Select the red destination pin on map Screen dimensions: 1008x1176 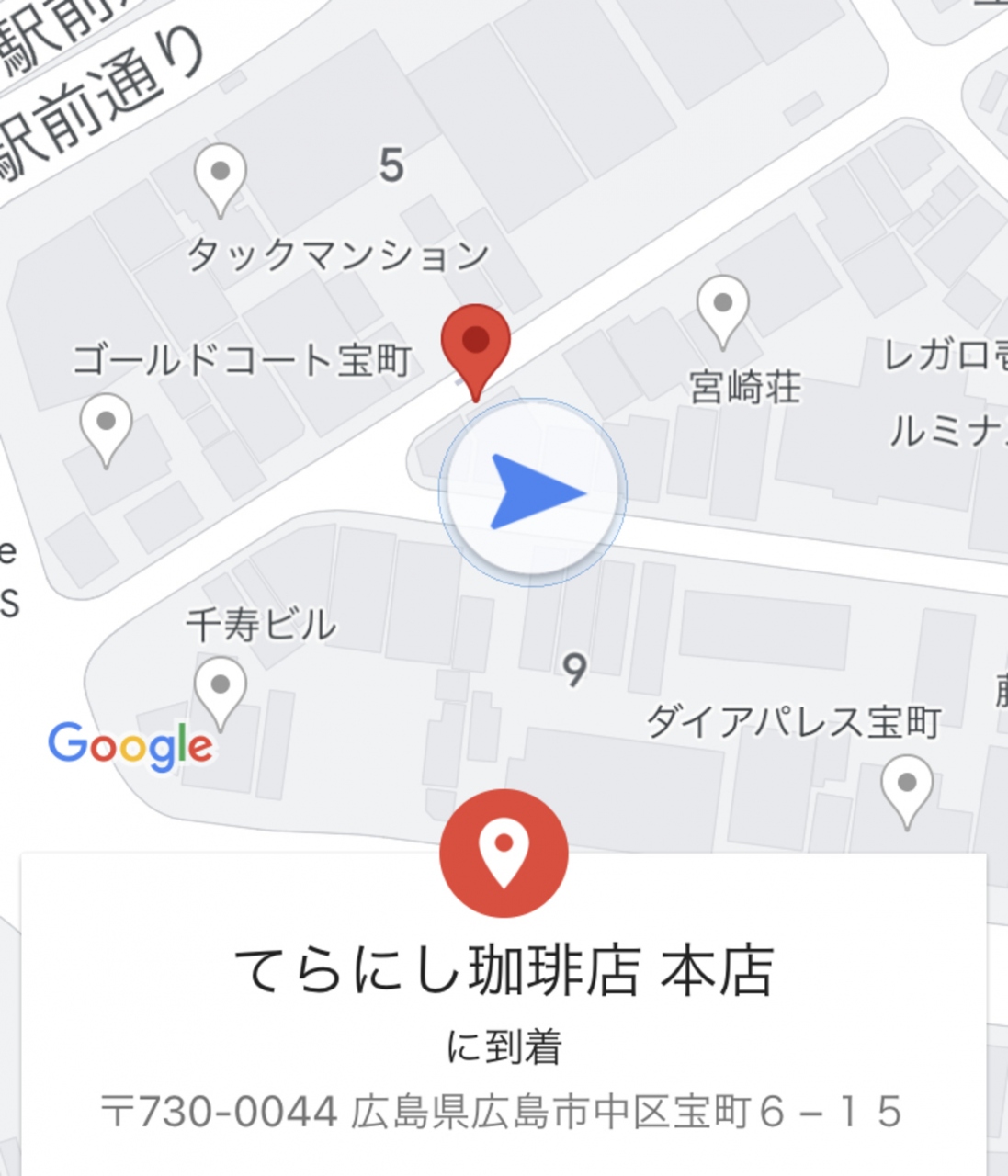[475, 345]
